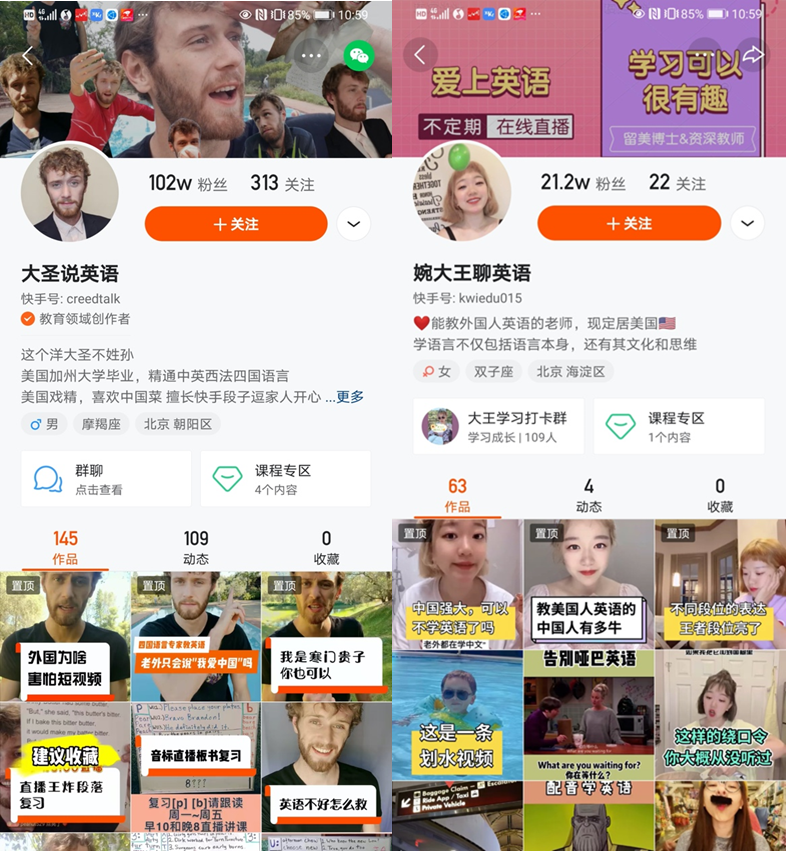The image size is (786, 851).
Task: Open the video 外国为啥害怕短视频
Action: [x=65, y=635]
